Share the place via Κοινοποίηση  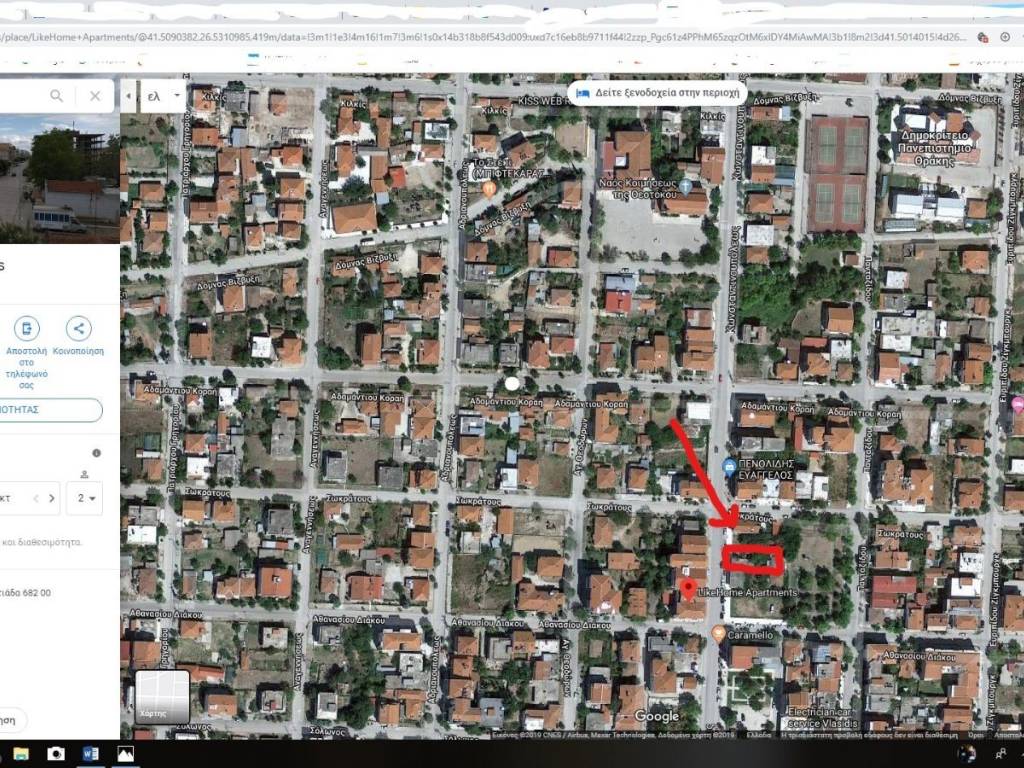coord(78,328)
